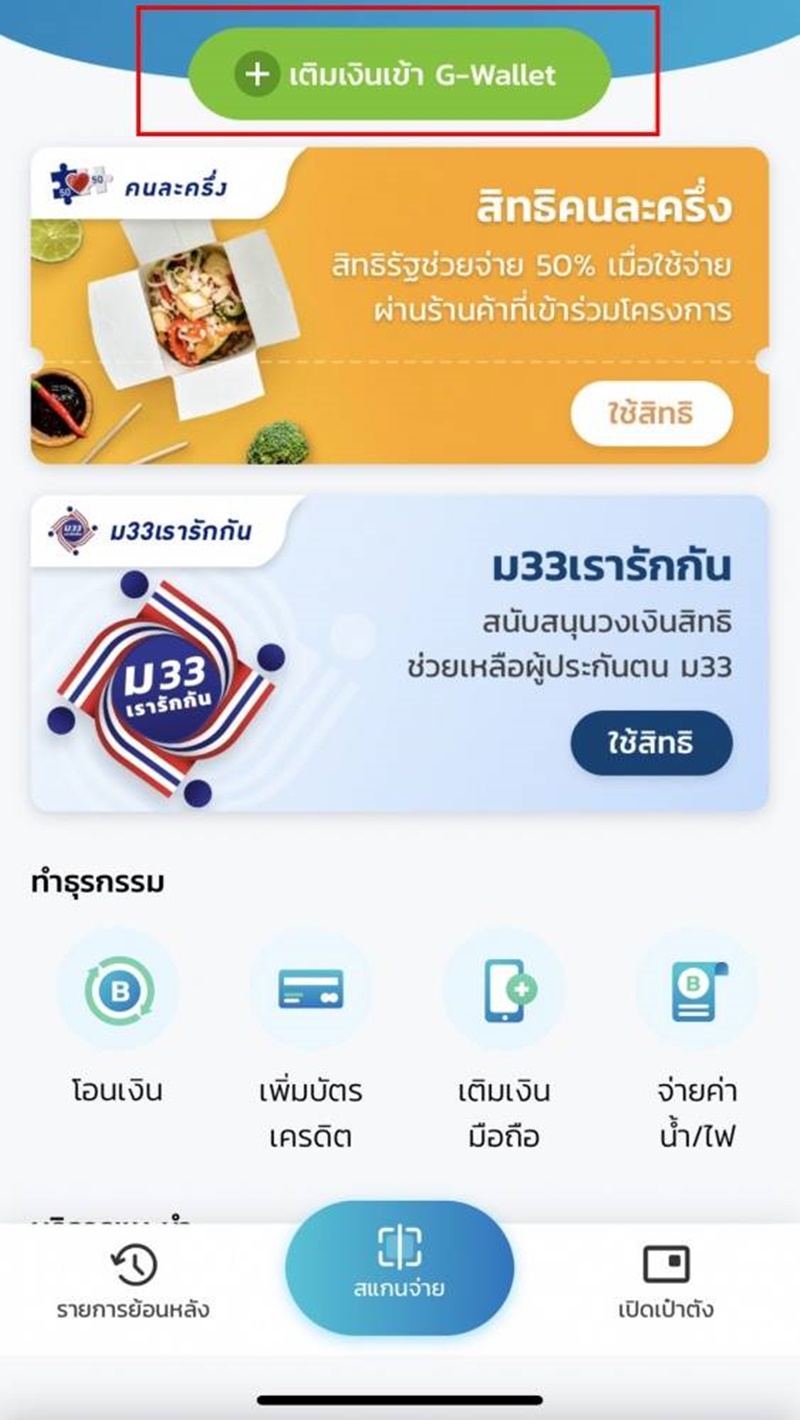This screenshot has width=800, height=1420.
Task: Tap the สแกนจ่าย scan-to-pay button
Action: (399, 1267)
